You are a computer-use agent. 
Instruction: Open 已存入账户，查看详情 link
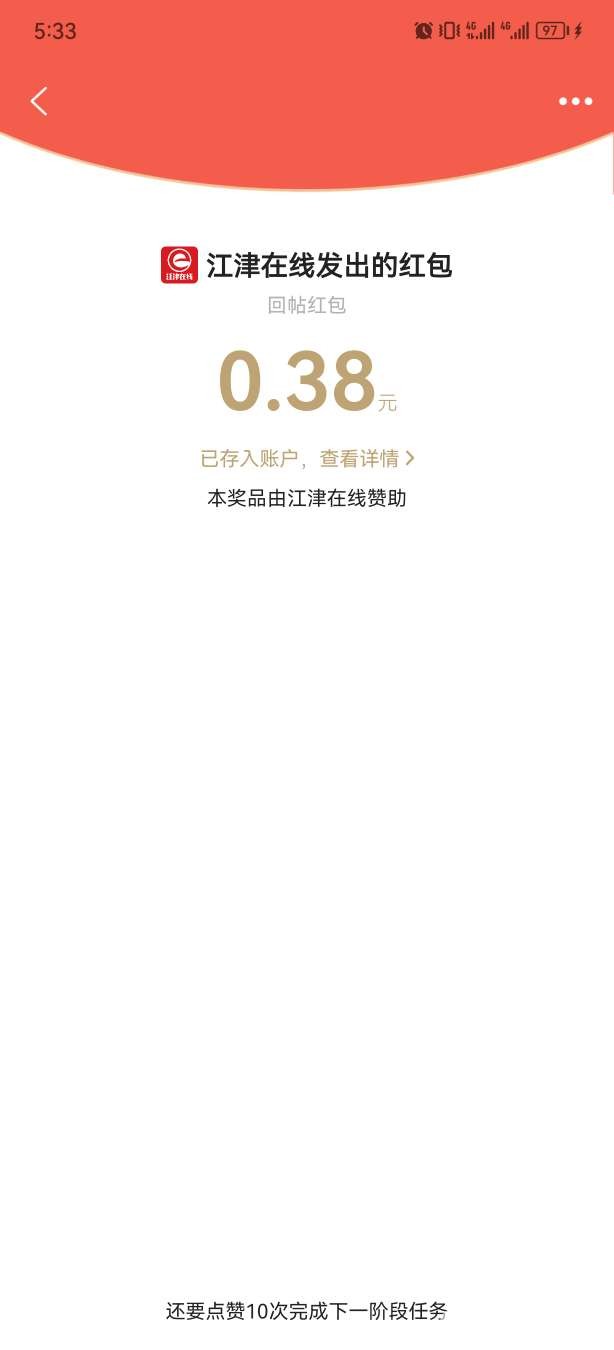[x=307, y=459]
